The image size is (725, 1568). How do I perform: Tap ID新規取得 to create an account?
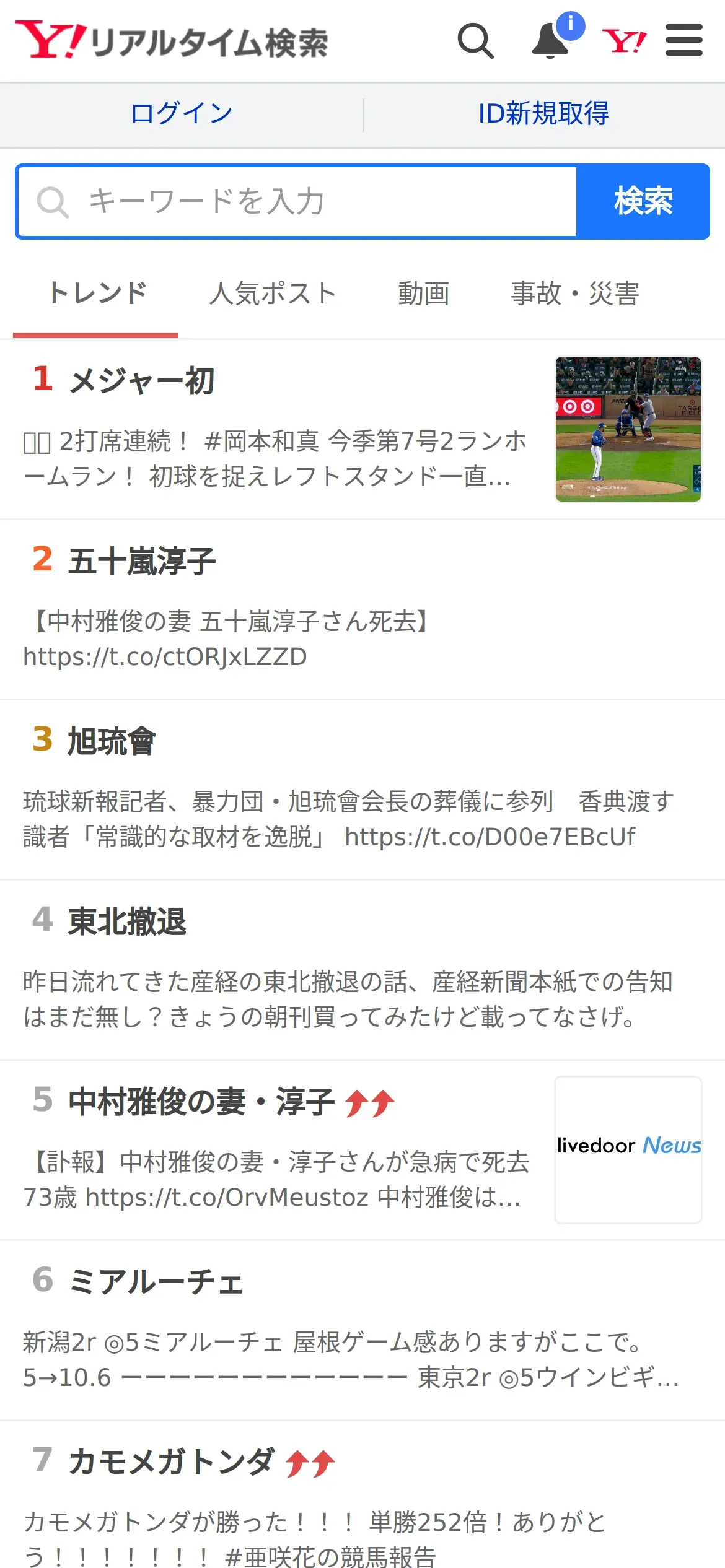543,113
